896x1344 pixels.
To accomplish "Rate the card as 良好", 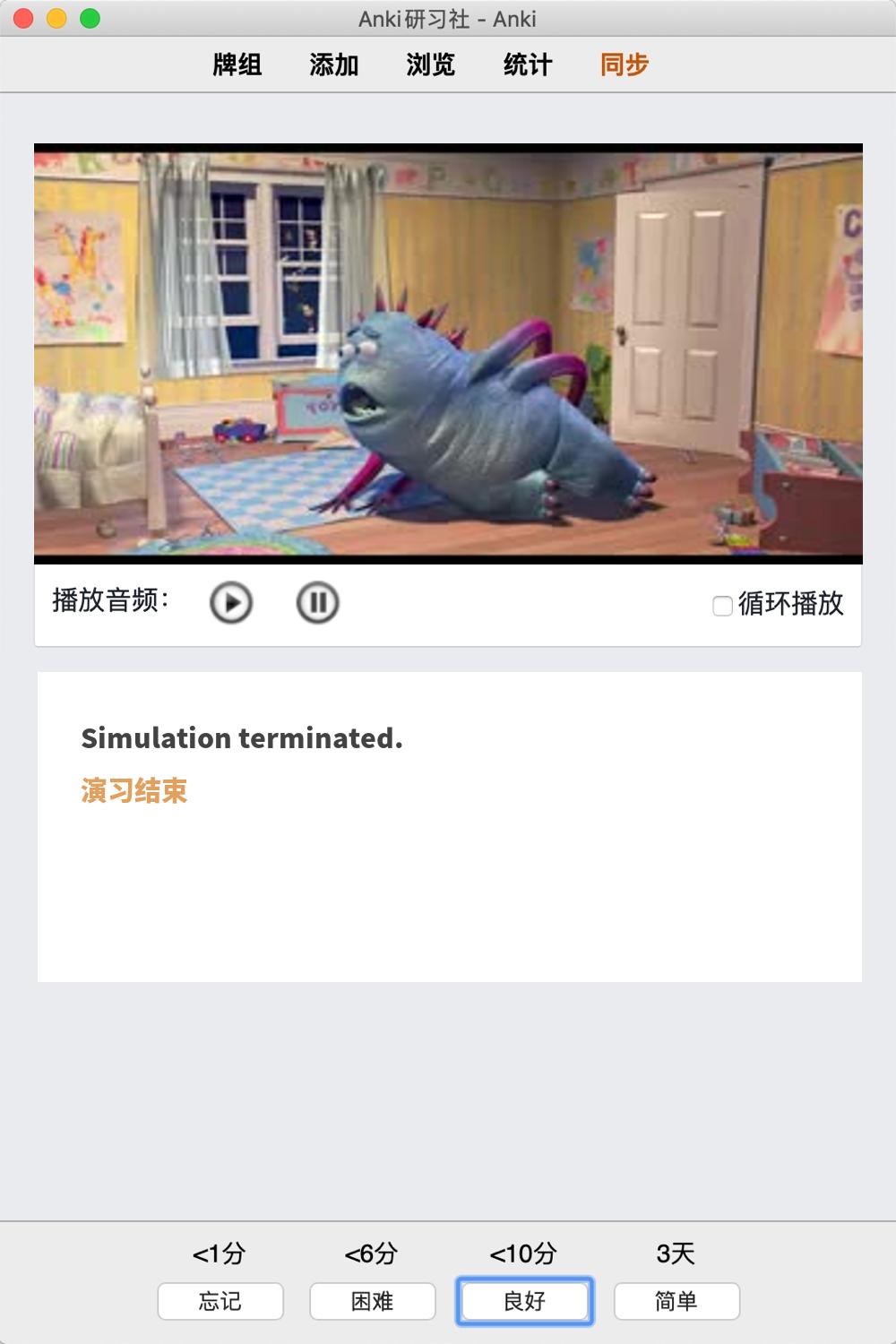I will (x=525, y=1301).
